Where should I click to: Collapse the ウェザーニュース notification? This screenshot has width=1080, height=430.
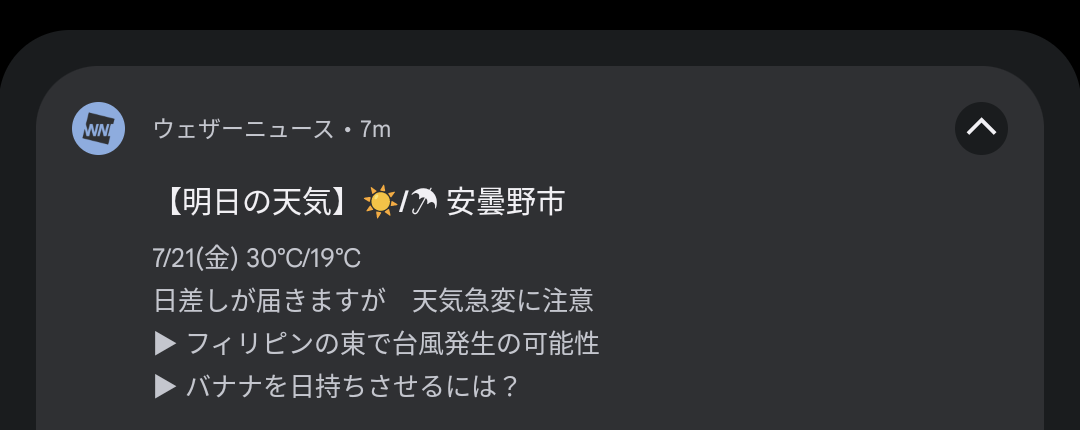tap(981, 128)
